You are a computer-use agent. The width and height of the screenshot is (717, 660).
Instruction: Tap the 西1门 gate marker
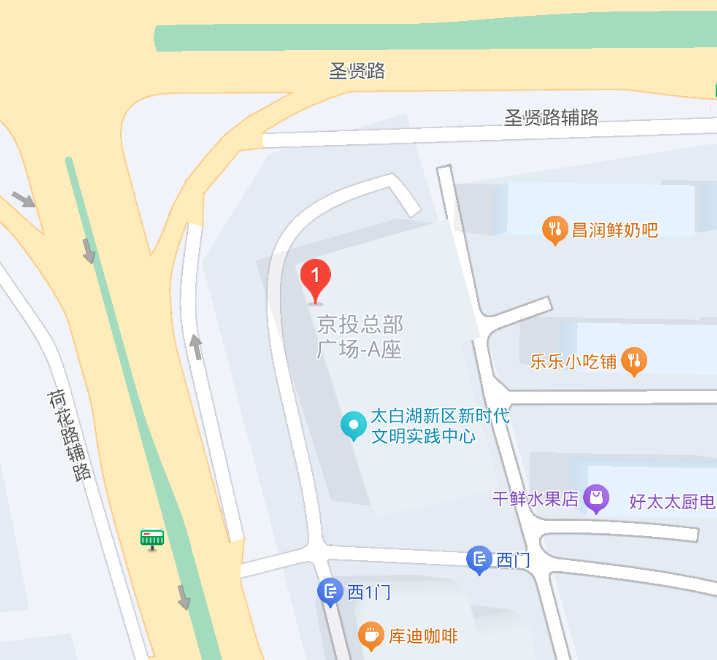point(330,592)
